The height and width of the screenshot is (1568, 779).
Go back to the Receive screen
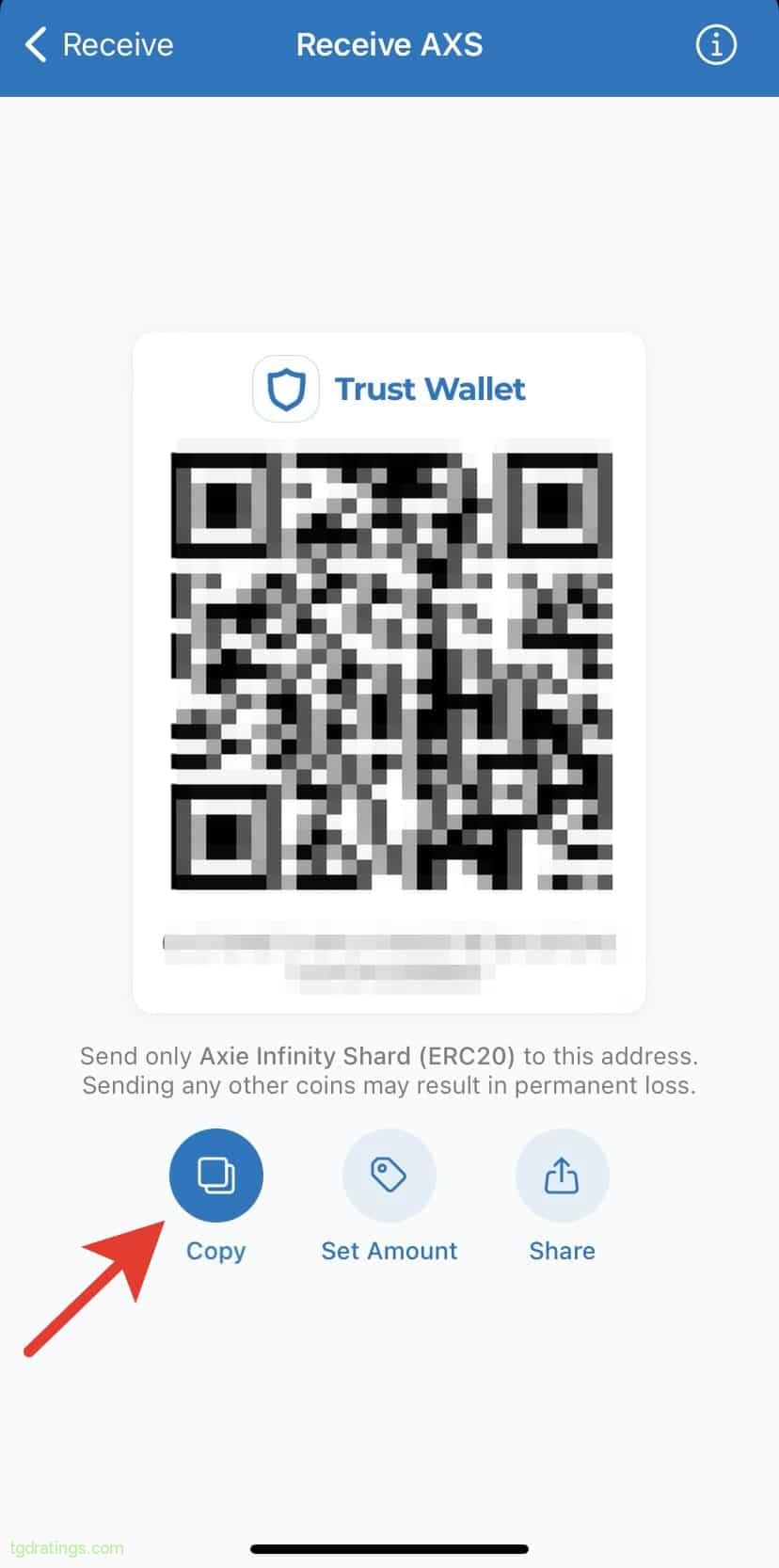pyautogui.click(x=98, y=44)
